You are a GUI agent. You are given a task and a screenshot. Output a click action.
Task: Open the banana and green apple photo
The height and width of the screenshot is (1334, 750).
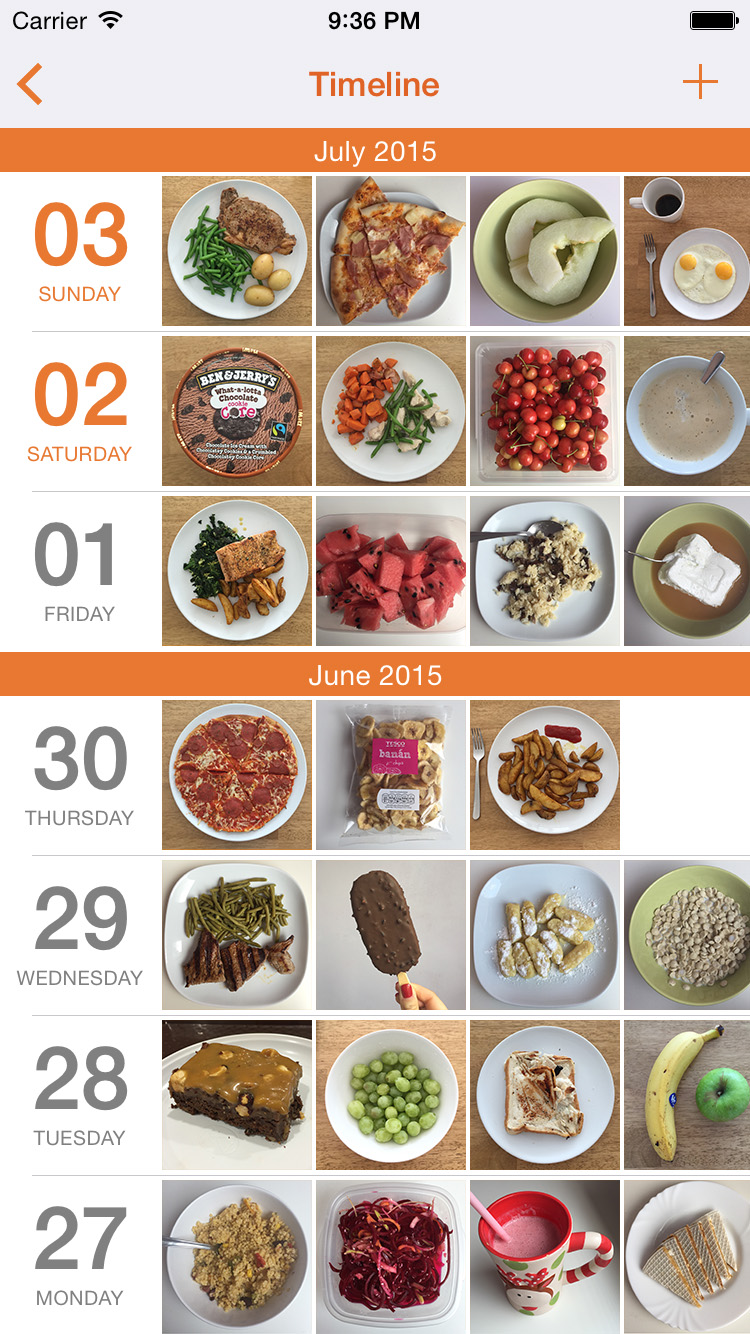click(686, 1095)
